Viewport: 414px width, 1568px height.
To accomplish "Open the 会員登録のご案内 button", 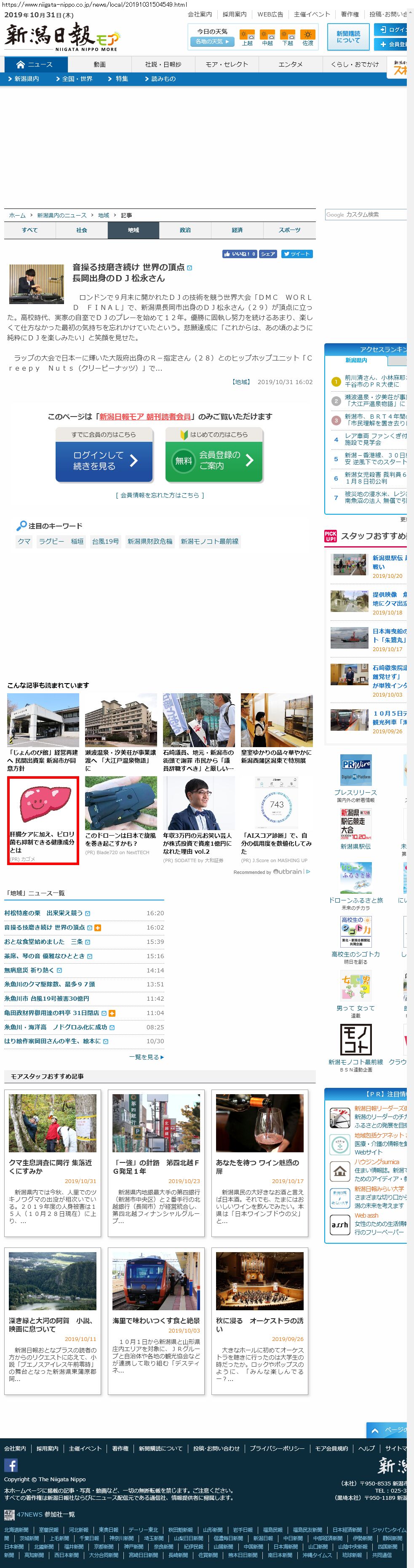I will 214,460.
